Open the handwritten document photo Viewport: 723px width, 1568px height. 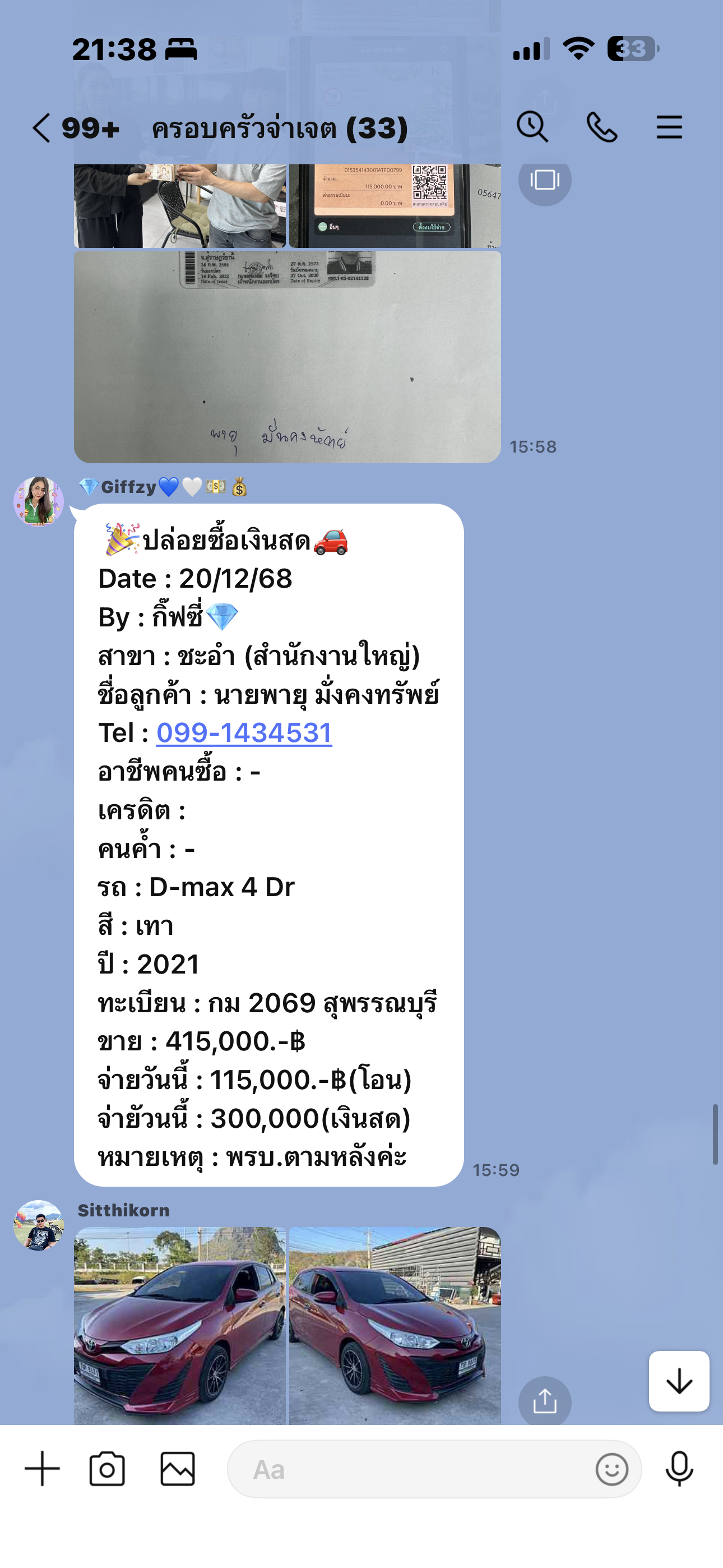[x=288, y=357]
